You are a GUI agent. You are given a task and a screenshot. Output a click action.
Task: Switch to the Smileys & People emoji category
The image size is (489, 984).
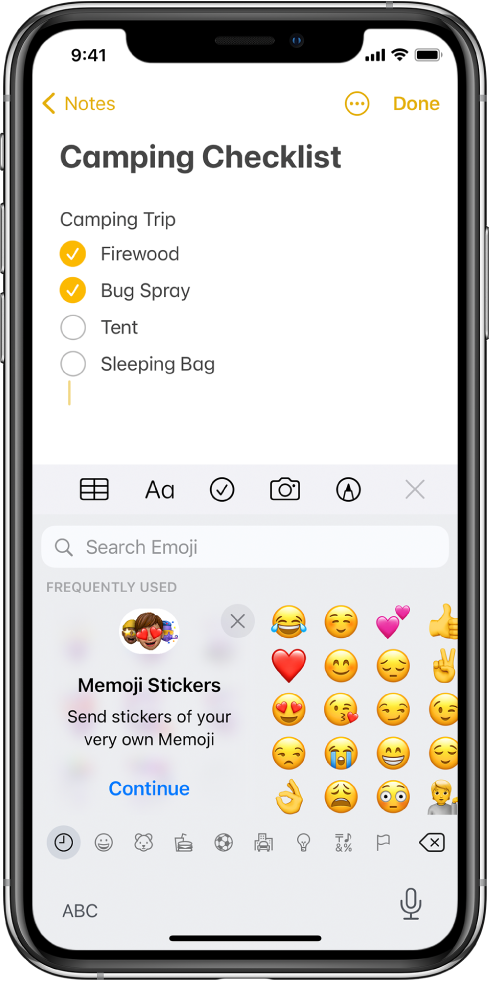(104, 843)
